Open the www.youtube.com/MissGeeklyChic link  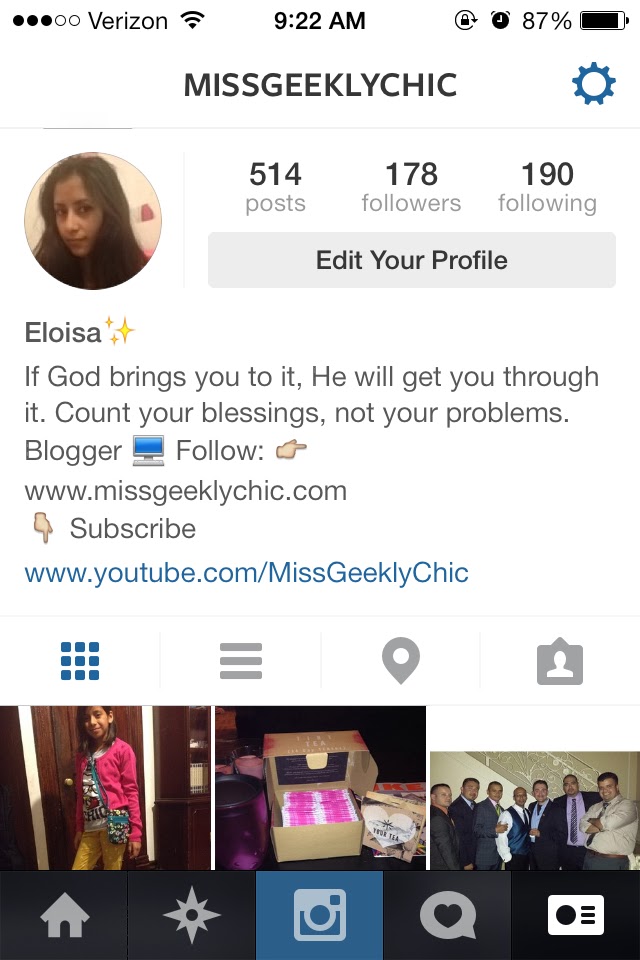coord(246,573)
